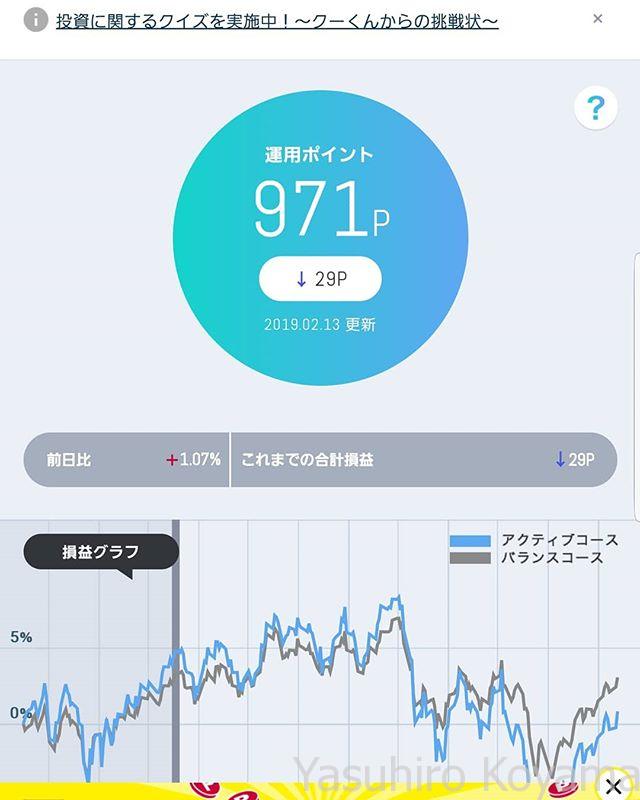Open the investment quiz announcement link
The width and height of the screenshot is (640, 800).
pyautogui.click(x=277, y=20)
